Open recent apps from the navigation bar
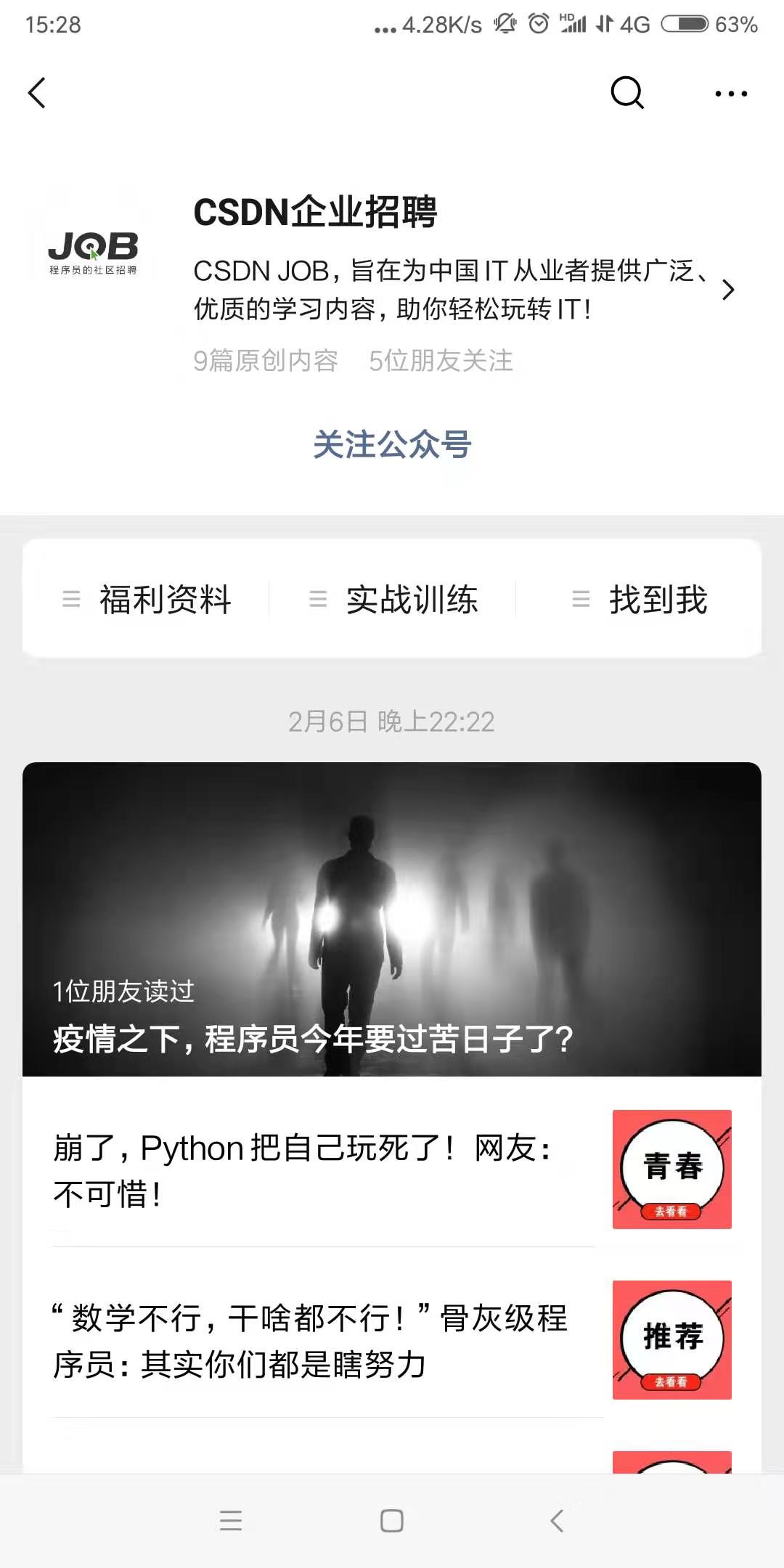This screenshot has height=1568, width=784. [x=231, y=1520]
